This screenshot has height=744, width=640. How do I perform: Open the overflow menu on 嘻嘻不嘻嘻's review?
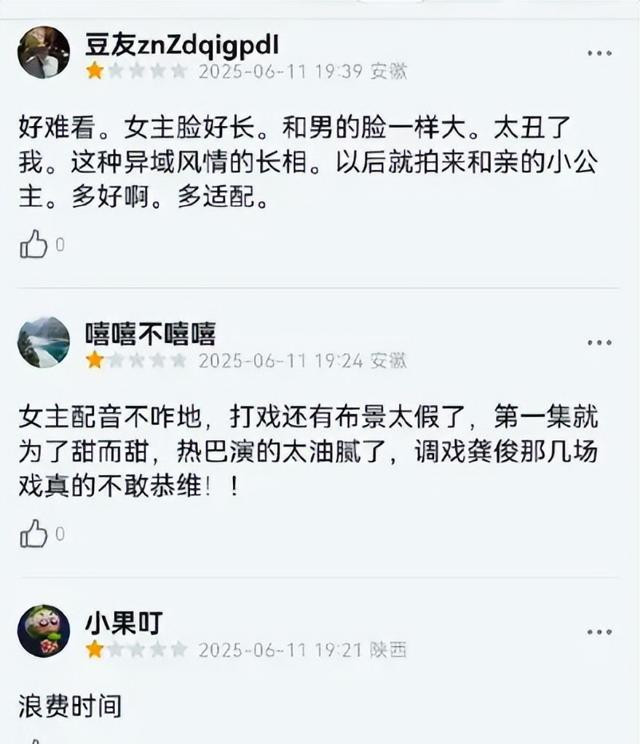click(x=598, y=342)
